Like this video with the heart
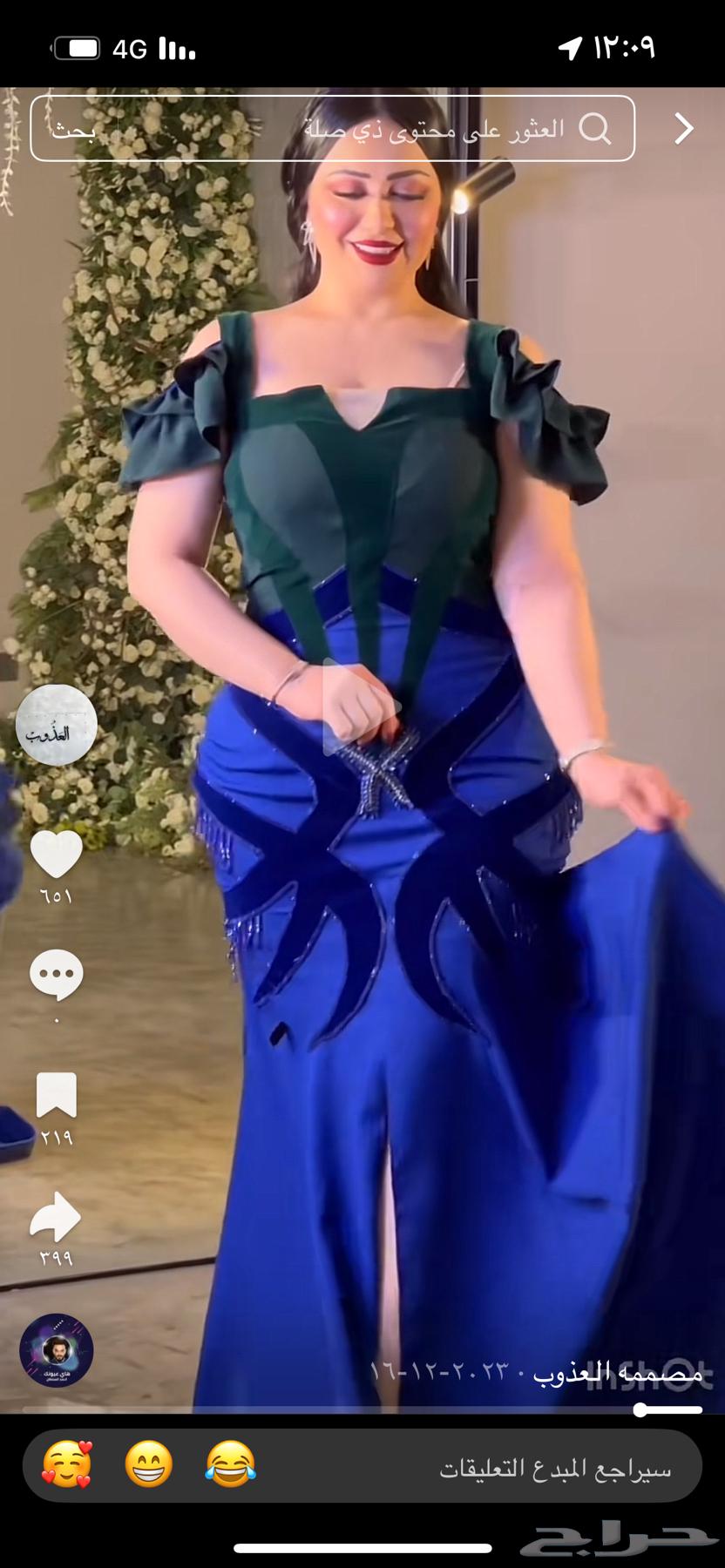Image resolution: width=725 pixels, height=1568 pixels. (56, 854)
